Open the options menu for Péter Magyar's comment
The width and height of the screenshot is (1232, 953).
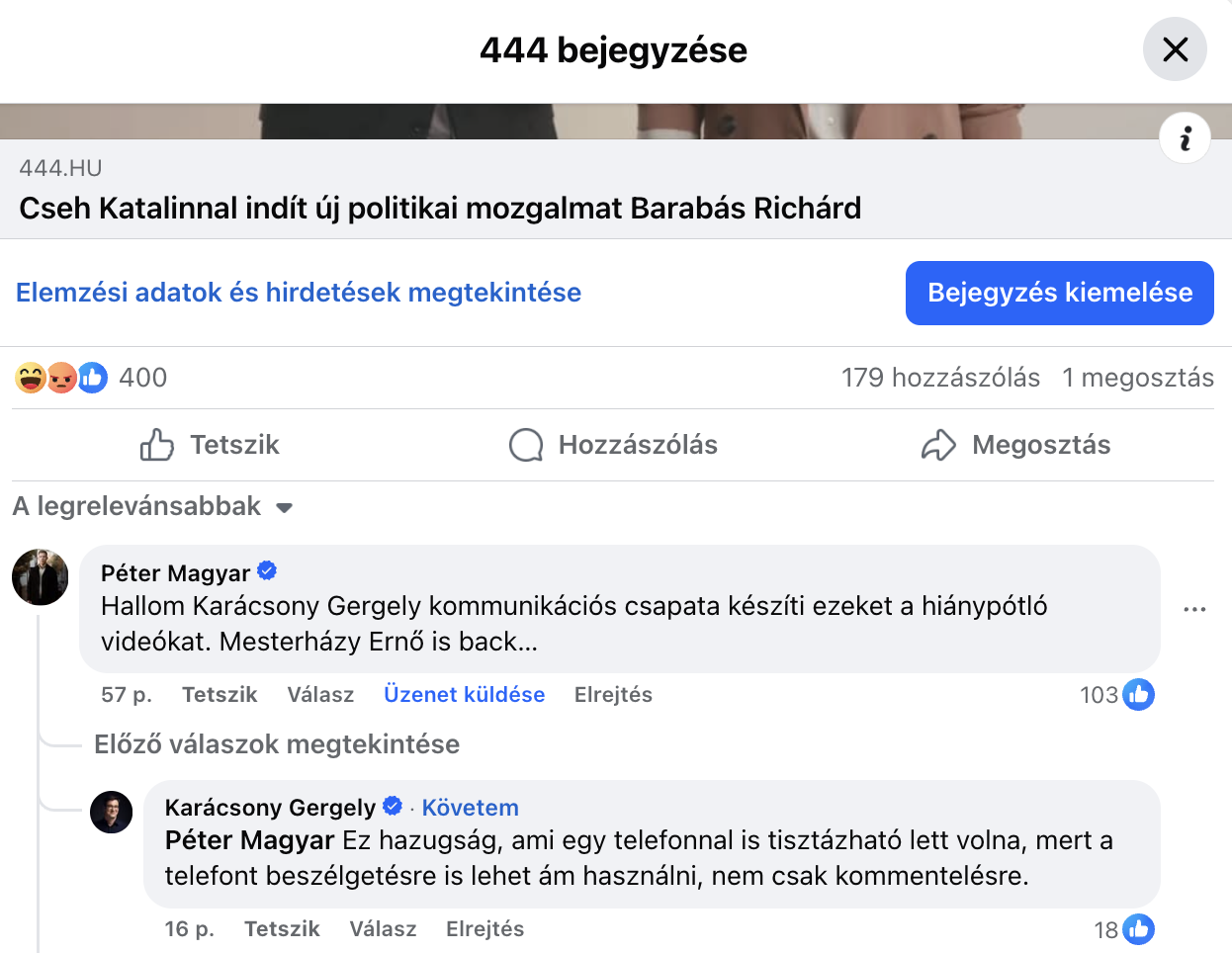point(1194,609)
